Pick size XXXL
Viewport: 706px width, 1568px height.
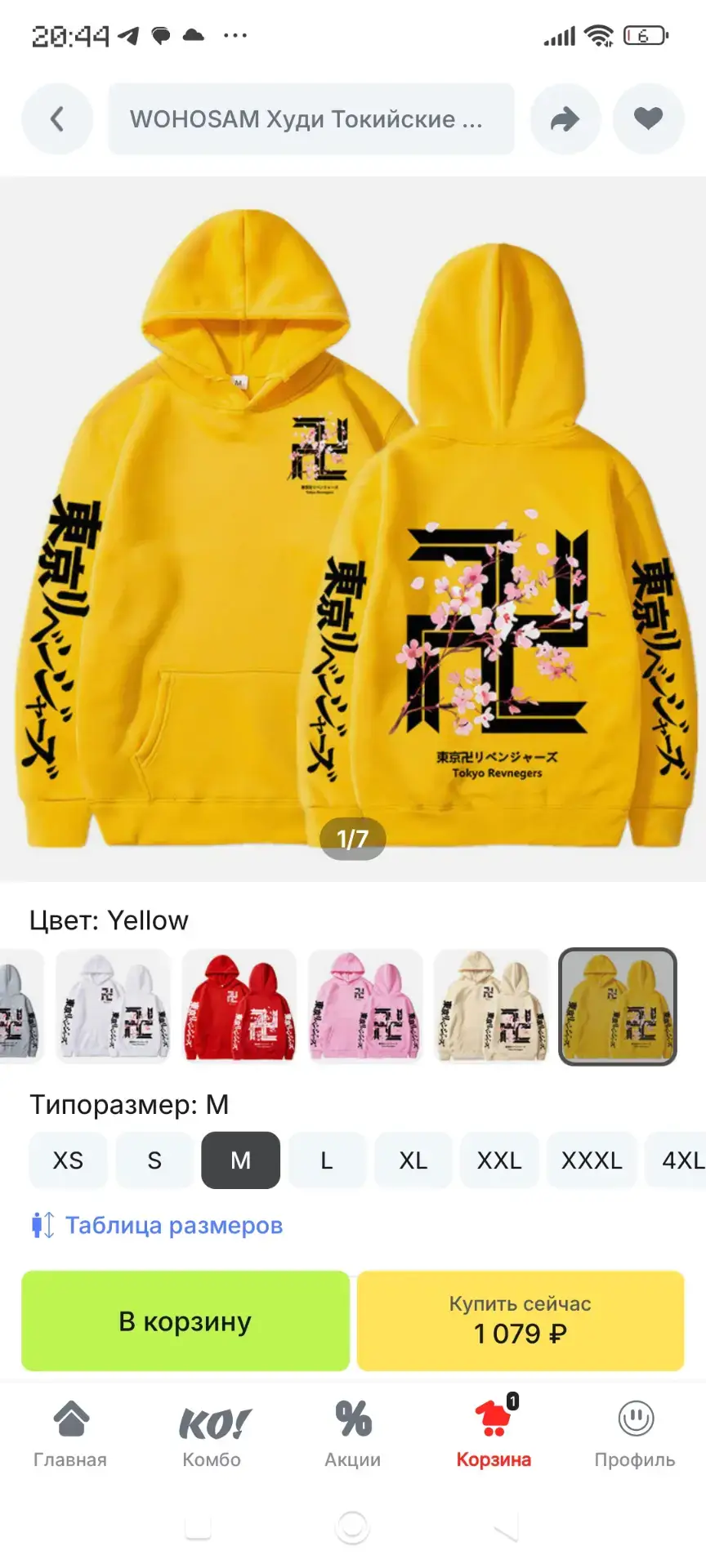[x=592, y=1160]
